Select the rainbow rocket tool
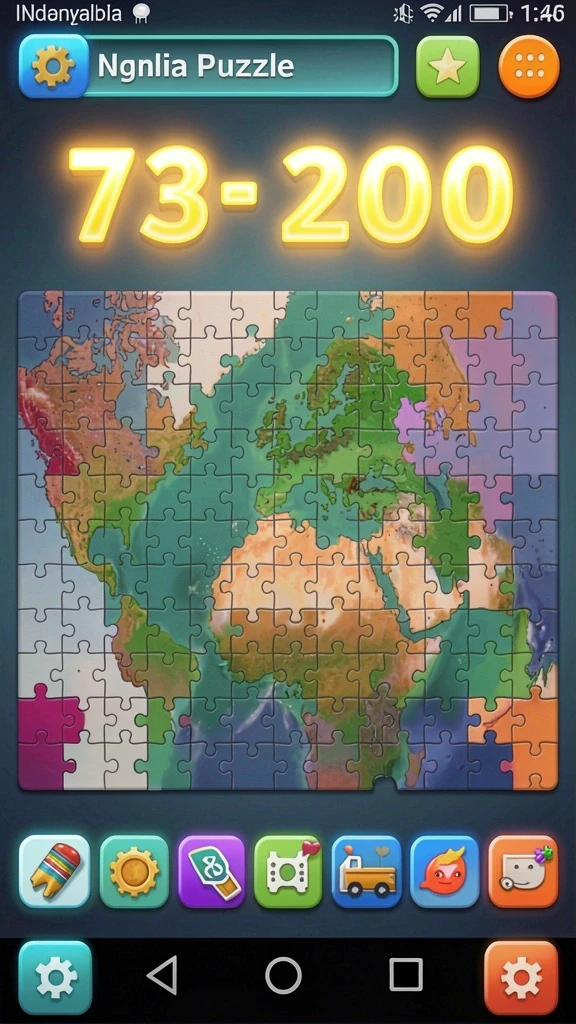Viewport: 576px width, 1024px height. 54,871
